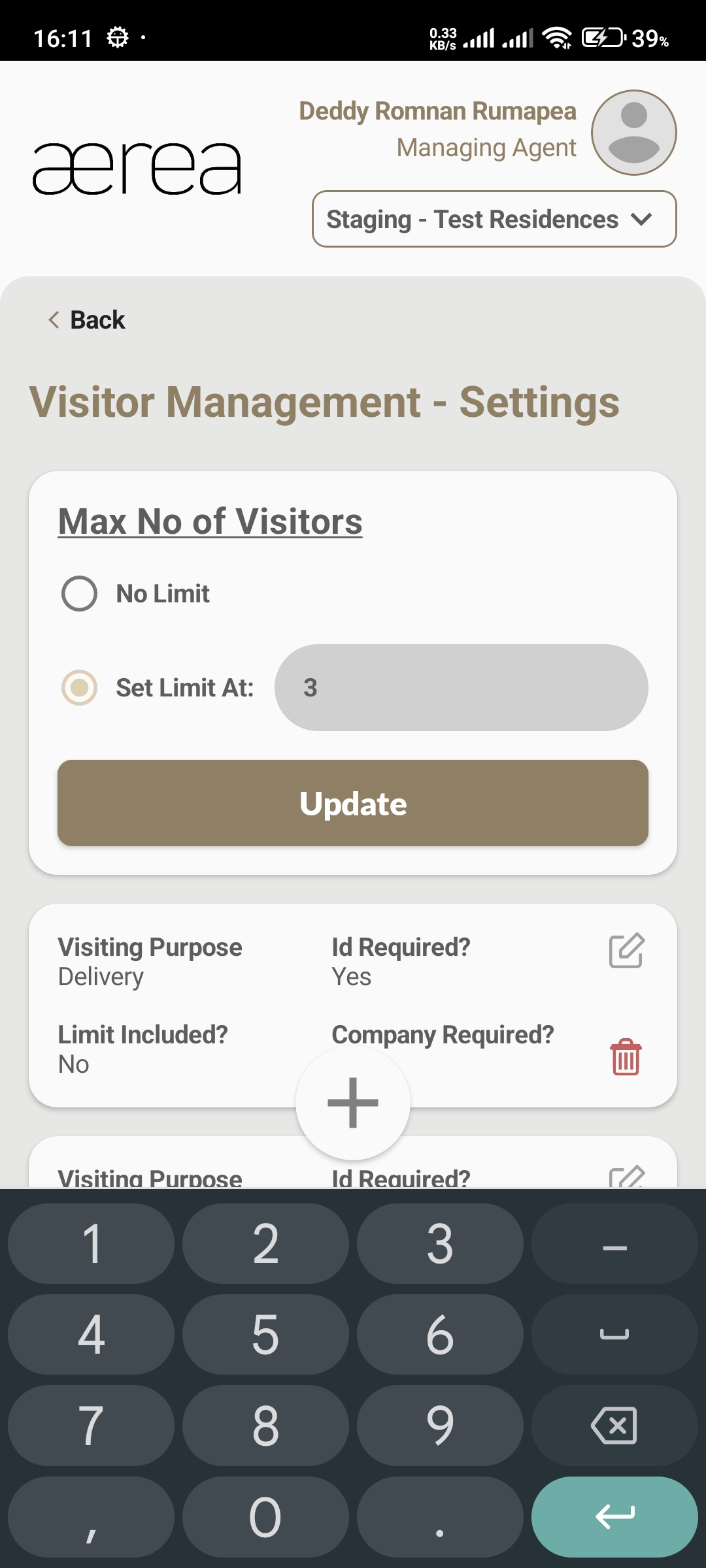
Task: Delete the Delivery visiting purpose
Action: (626, 1057)
